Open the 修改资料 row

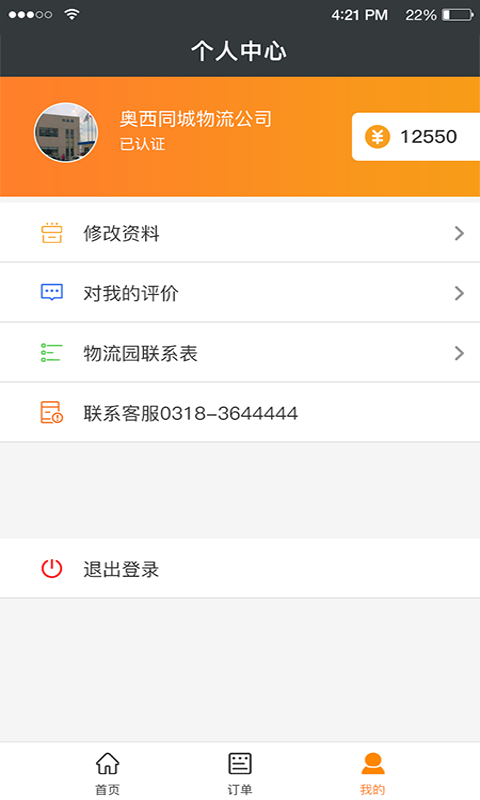(240, 233)
